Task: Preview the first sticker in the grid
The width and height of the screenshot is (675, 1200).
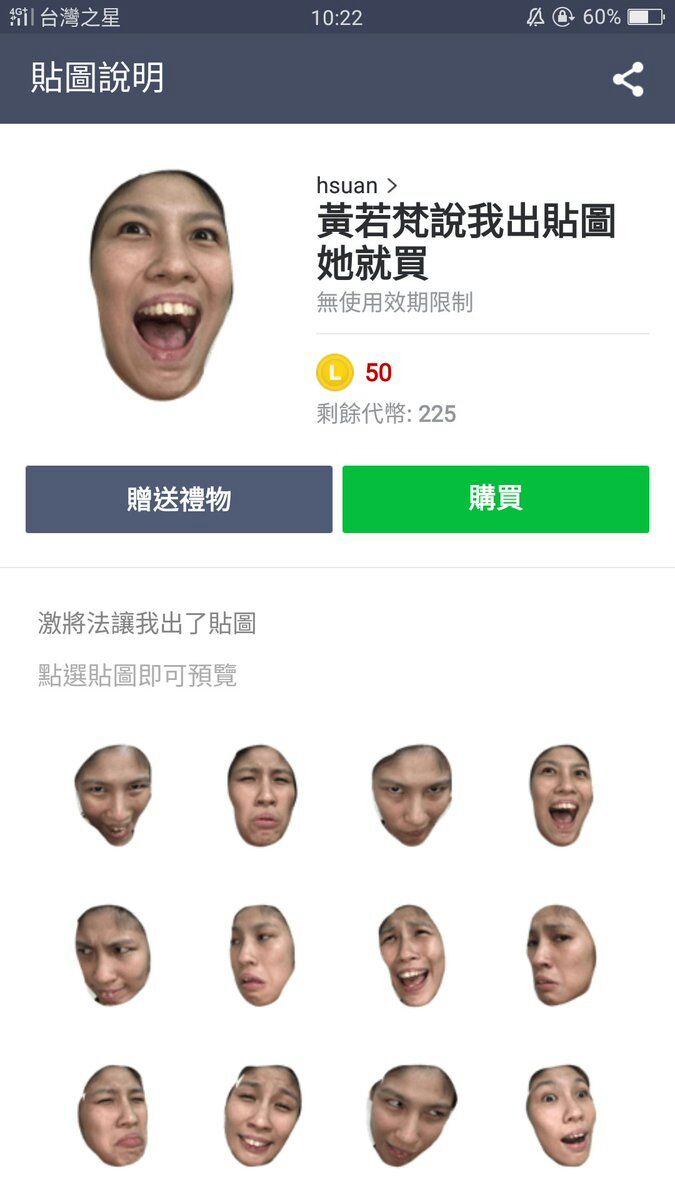Action: coord(113,795)
